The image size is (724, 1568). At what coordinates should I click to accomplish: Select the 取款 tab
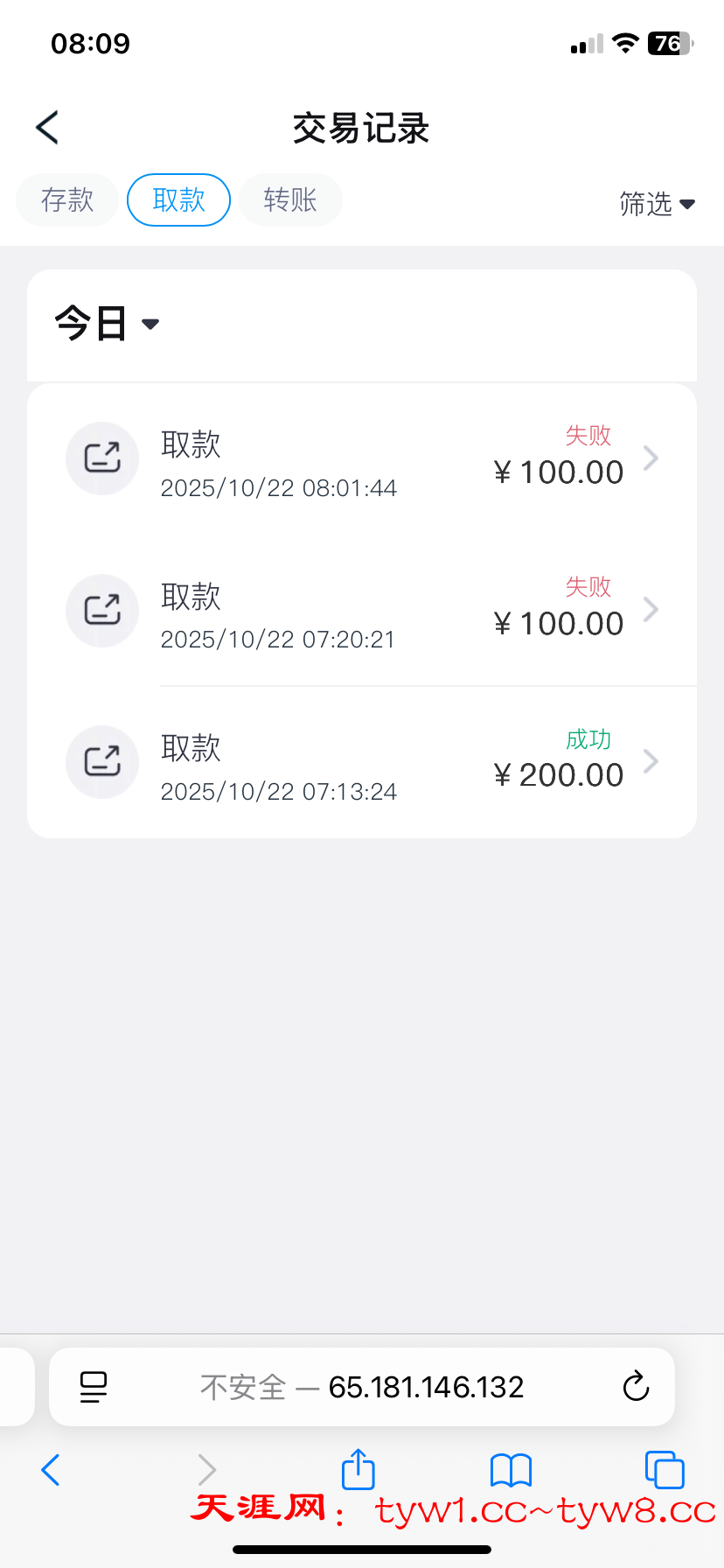[x=178, y=200]
